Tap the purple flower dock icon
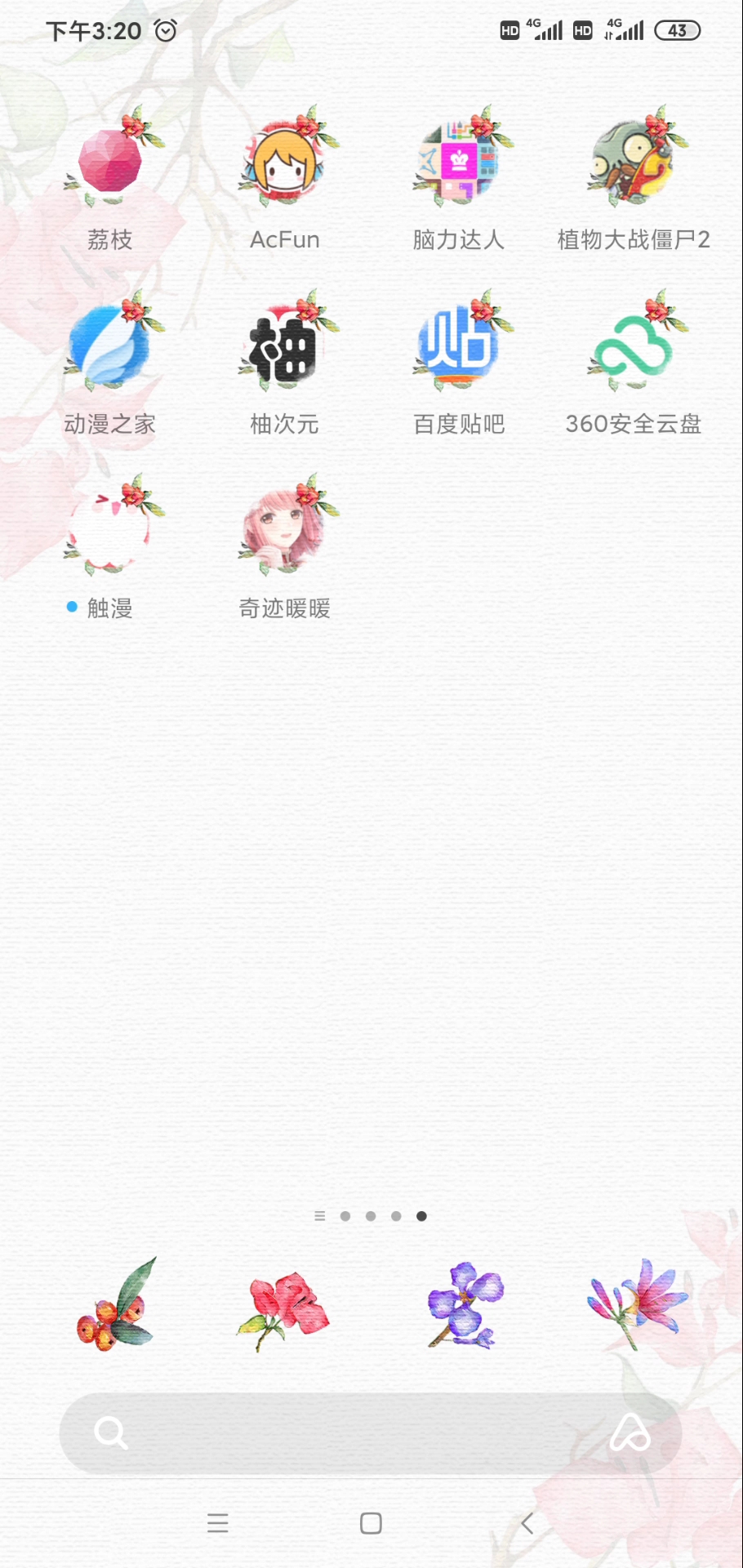This screenshot has width=743, height=1568. point(463,1305)
